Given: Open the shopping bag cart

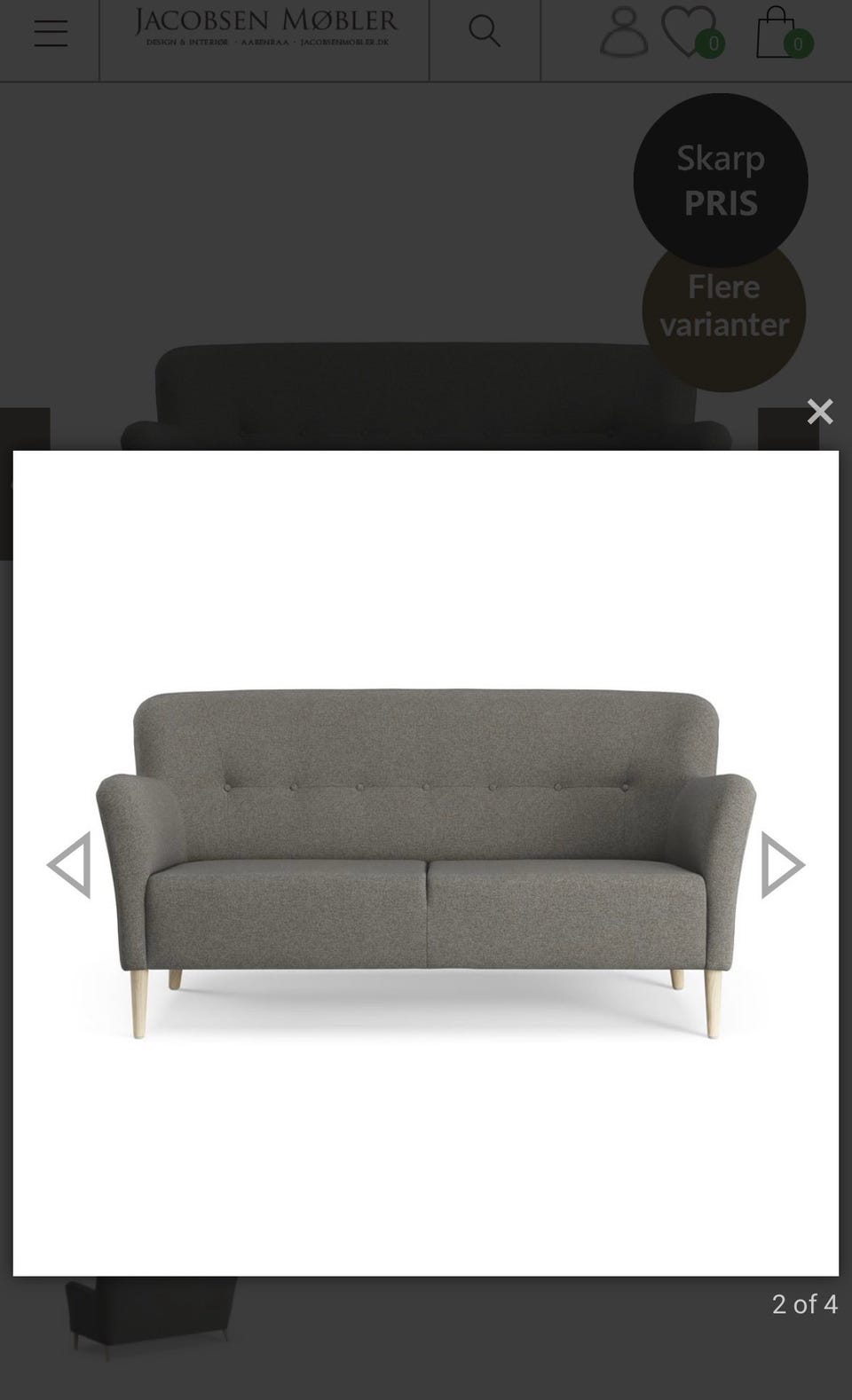Looking at the screenshot, I should pyautogui.click(x=782, y=33).
